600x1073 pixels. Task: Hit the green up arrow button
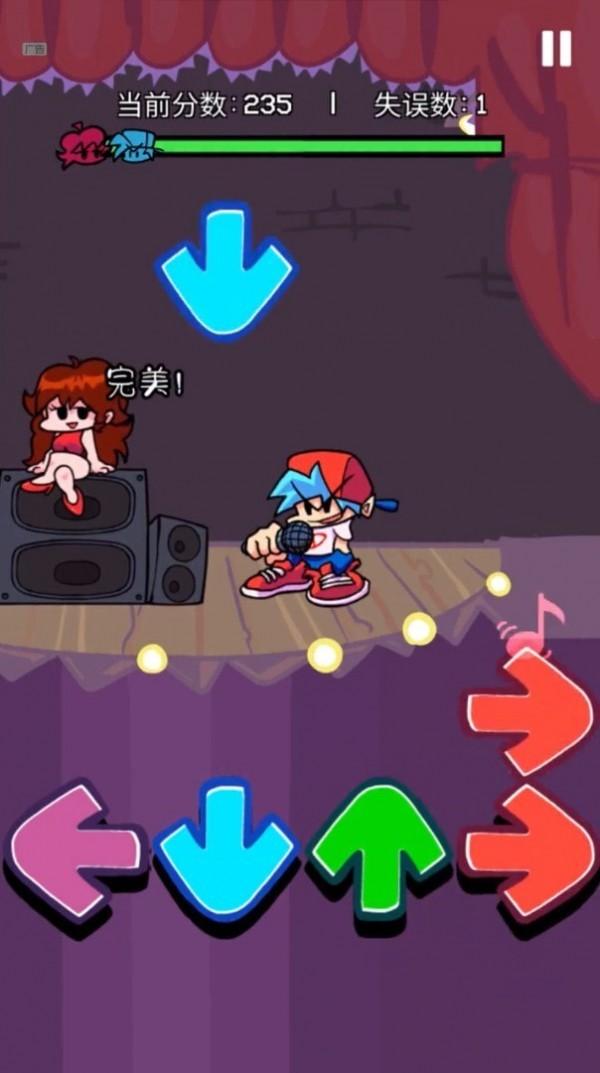pyautogui.click(x=378, y=848)
